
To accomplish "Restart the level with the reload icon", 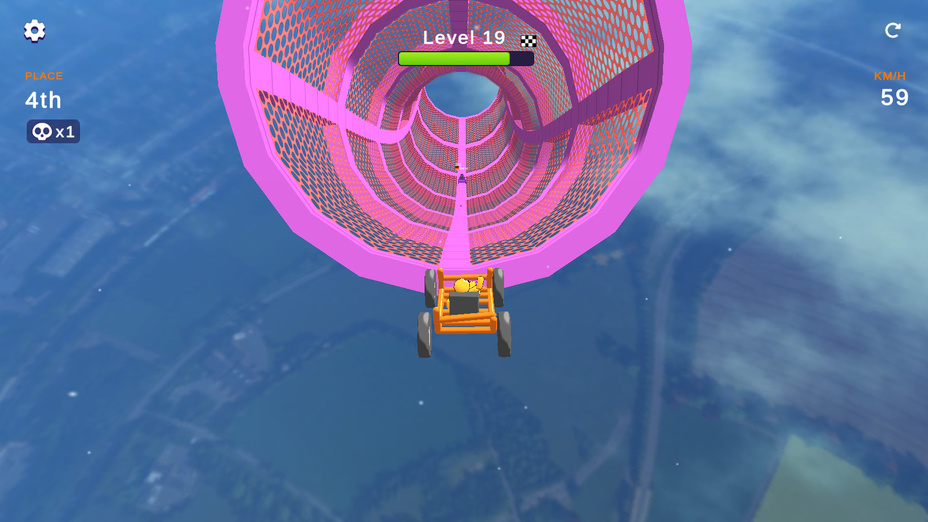I will click(893, 31).
